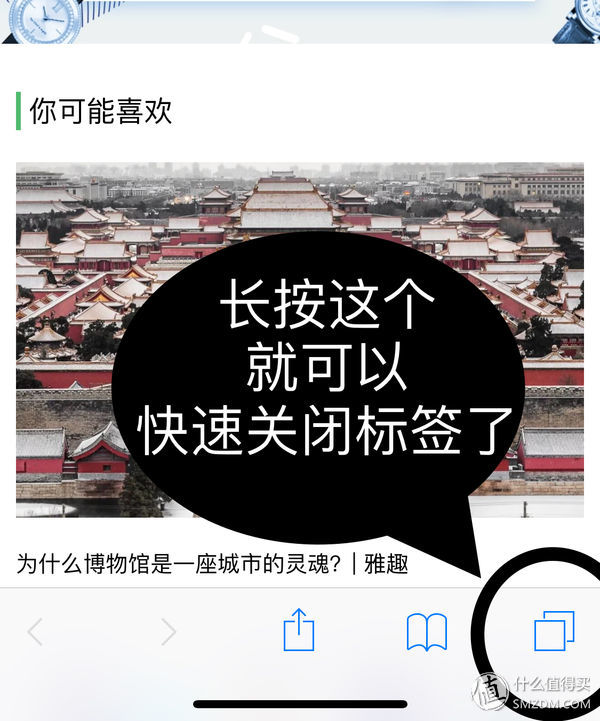The width and height of the screenshot is (600, 721).
Task: Open the bookmarks book icon
Action: tap(427, 632)
